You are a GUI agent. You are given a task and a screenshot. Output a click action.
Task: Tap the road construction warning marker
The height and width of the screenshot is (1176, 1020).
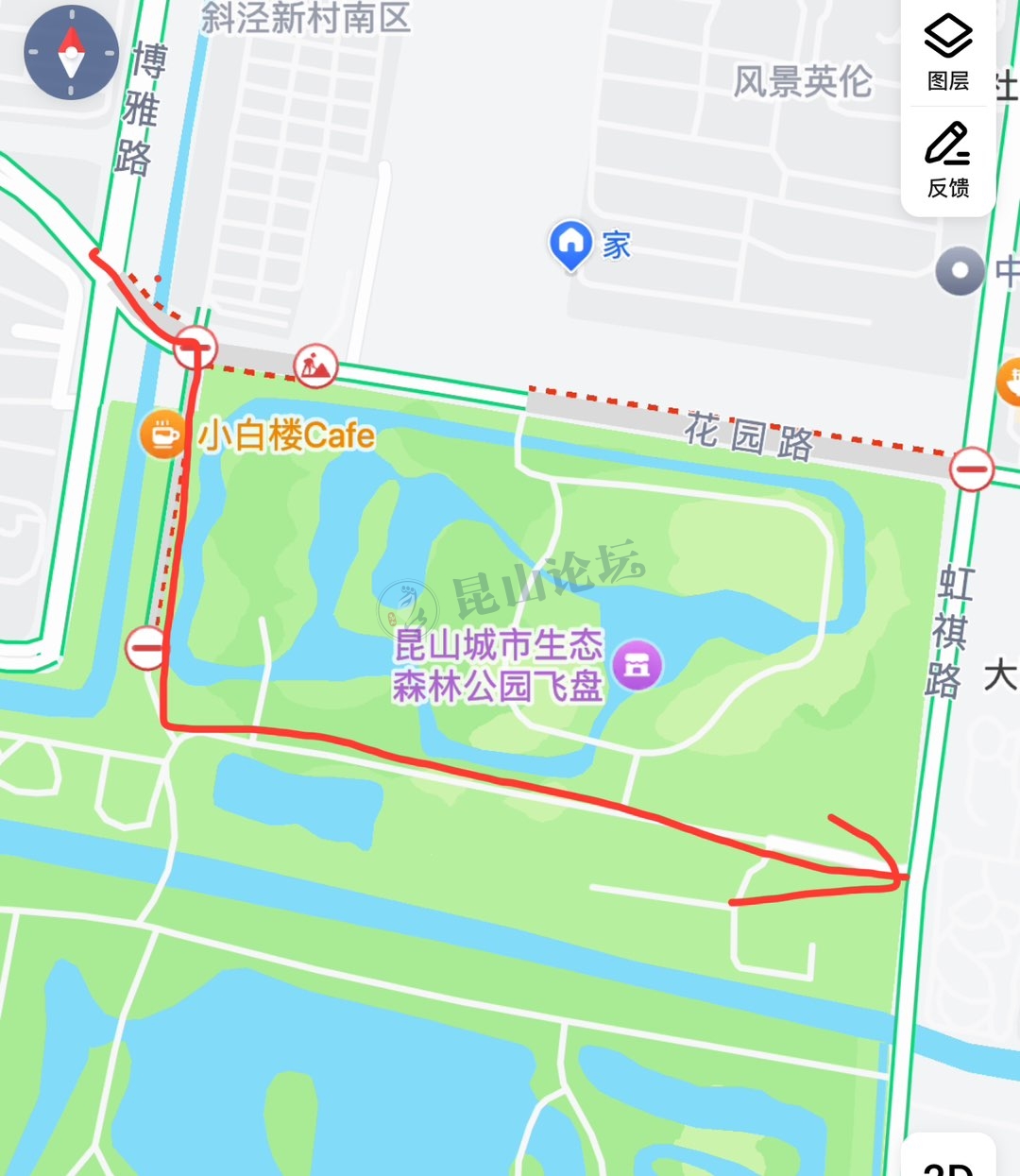click(315, 366)
